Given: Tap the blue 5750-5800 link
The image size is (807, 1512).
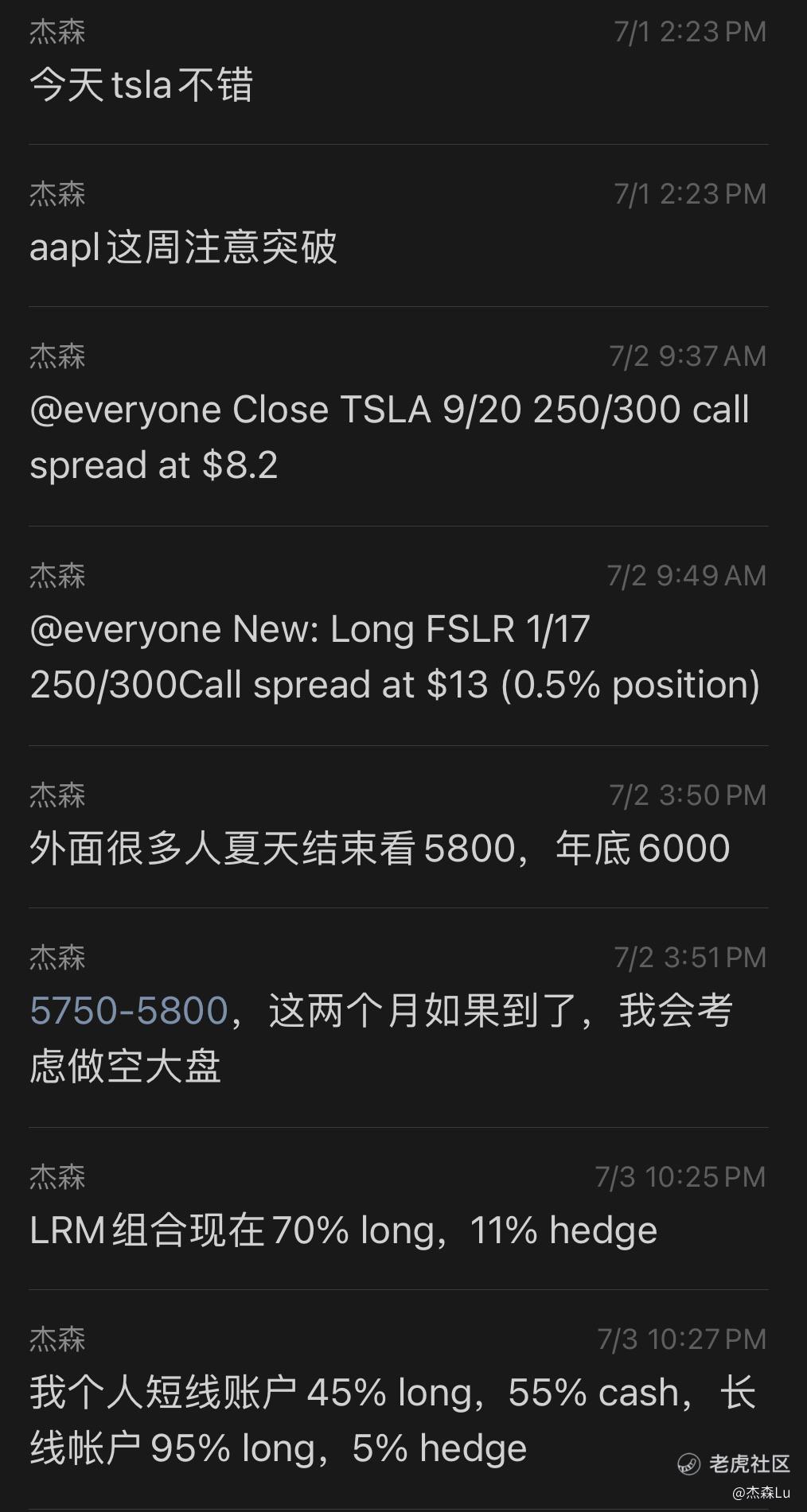Looking at the screenshot, I should (129, 1011).
